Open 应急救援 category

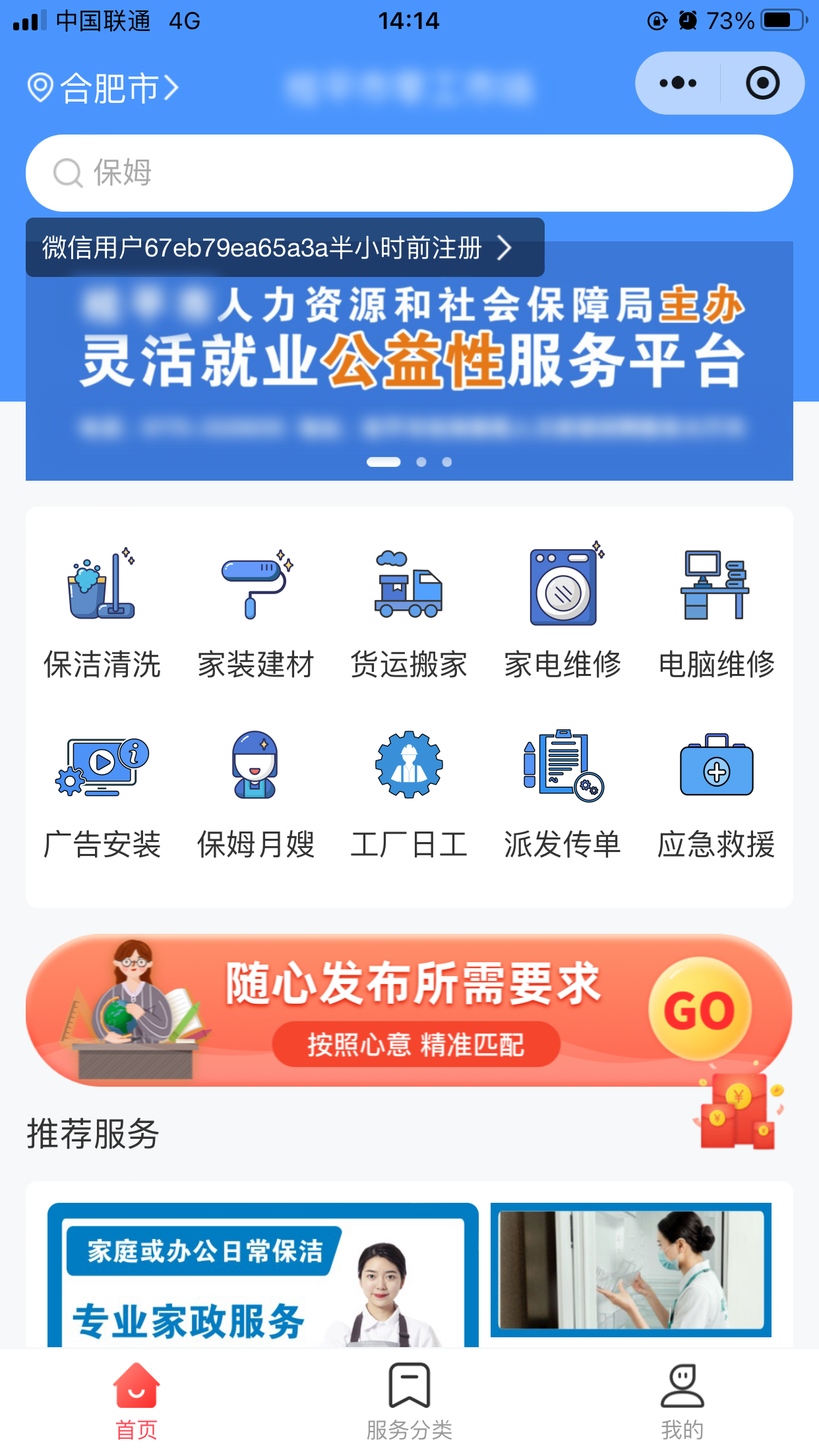[716, 795]
